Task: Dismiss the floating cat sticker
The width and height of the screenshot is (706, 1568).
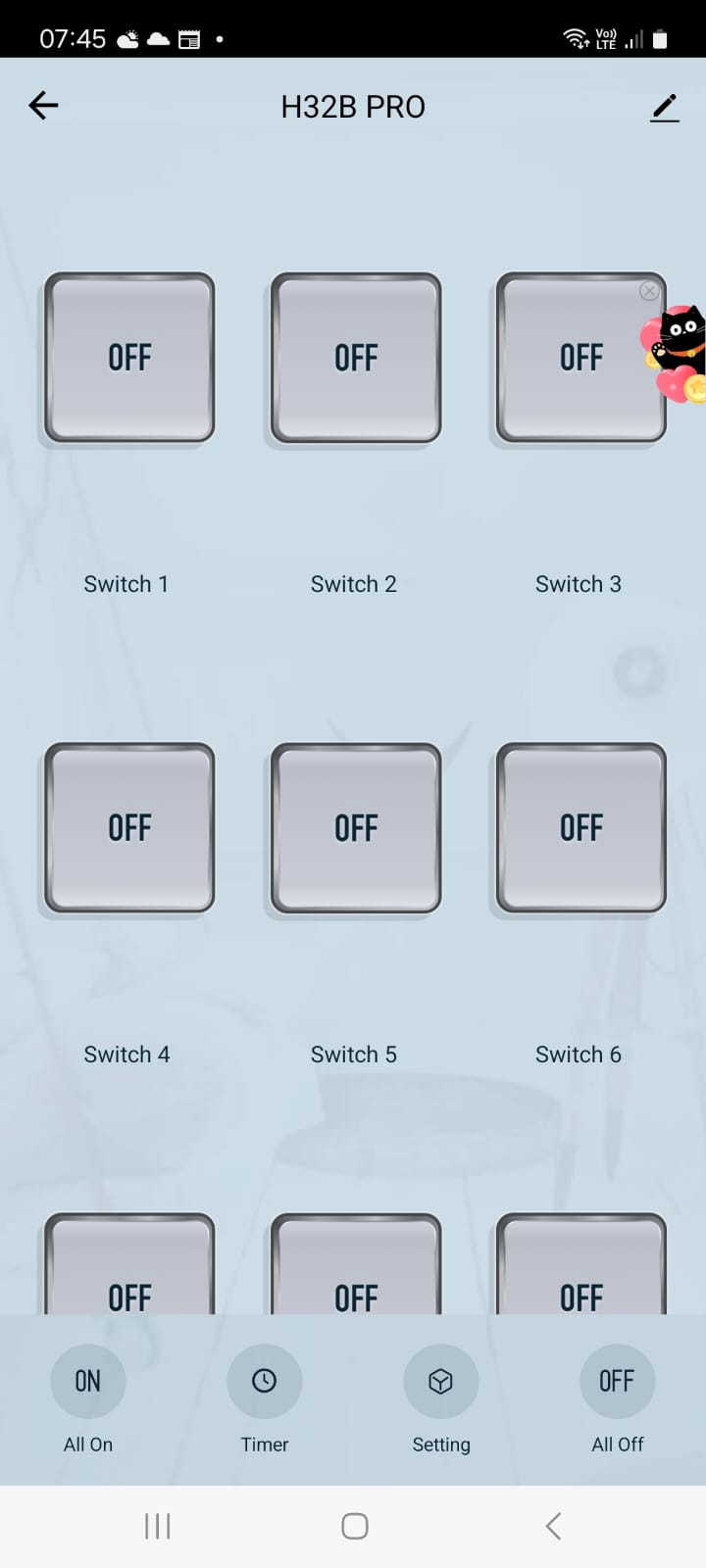Action: point(648,291)
